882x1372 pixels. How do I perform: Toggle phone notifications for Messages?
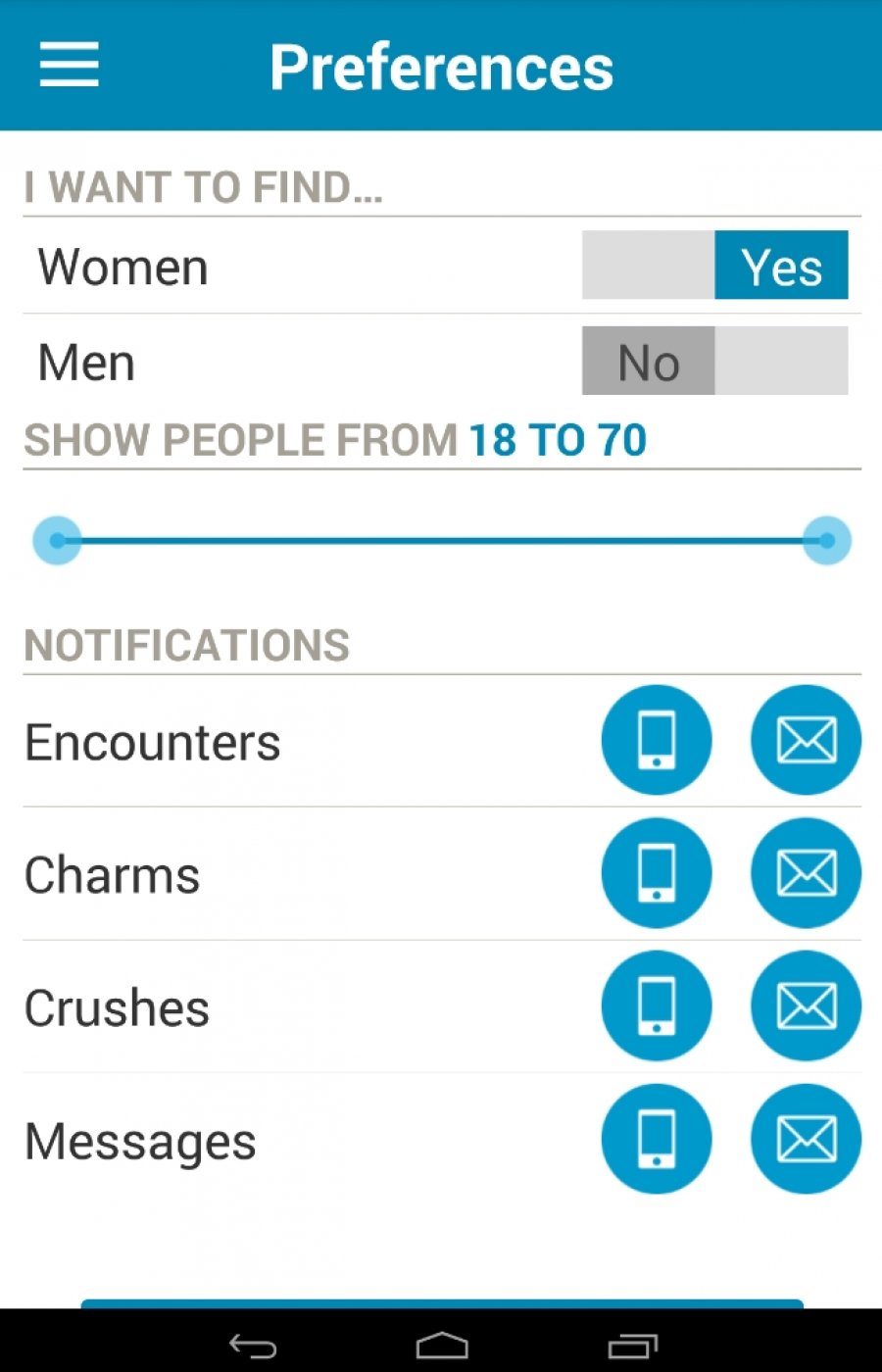point(657,1139)
